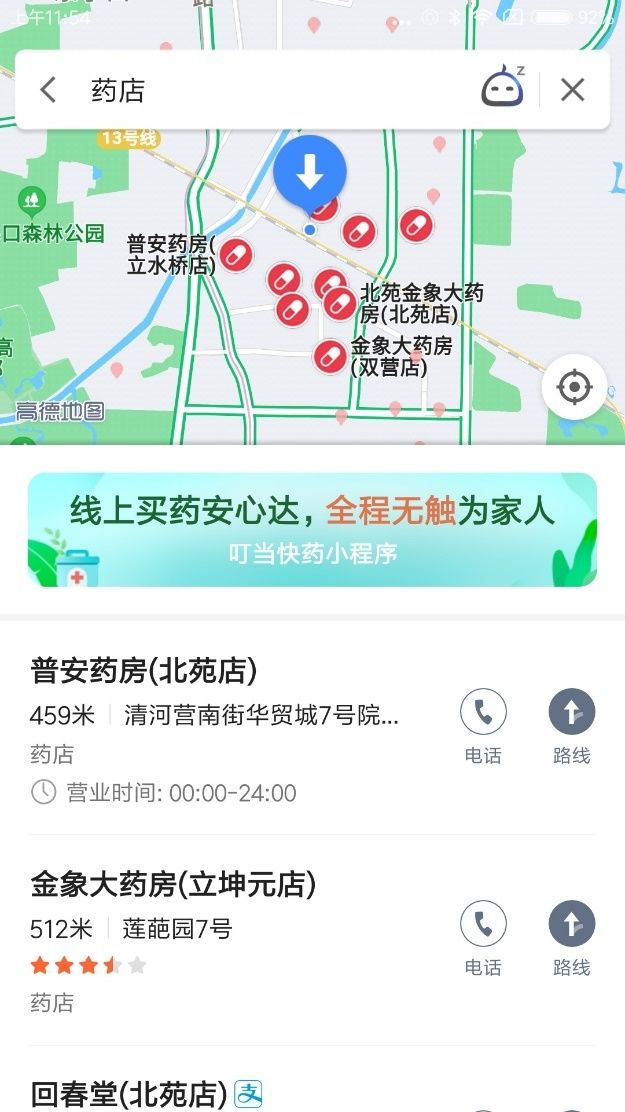Select 北苑金象大药房(北苑店) map marker

pyautogui.click(x=340, y=303)
